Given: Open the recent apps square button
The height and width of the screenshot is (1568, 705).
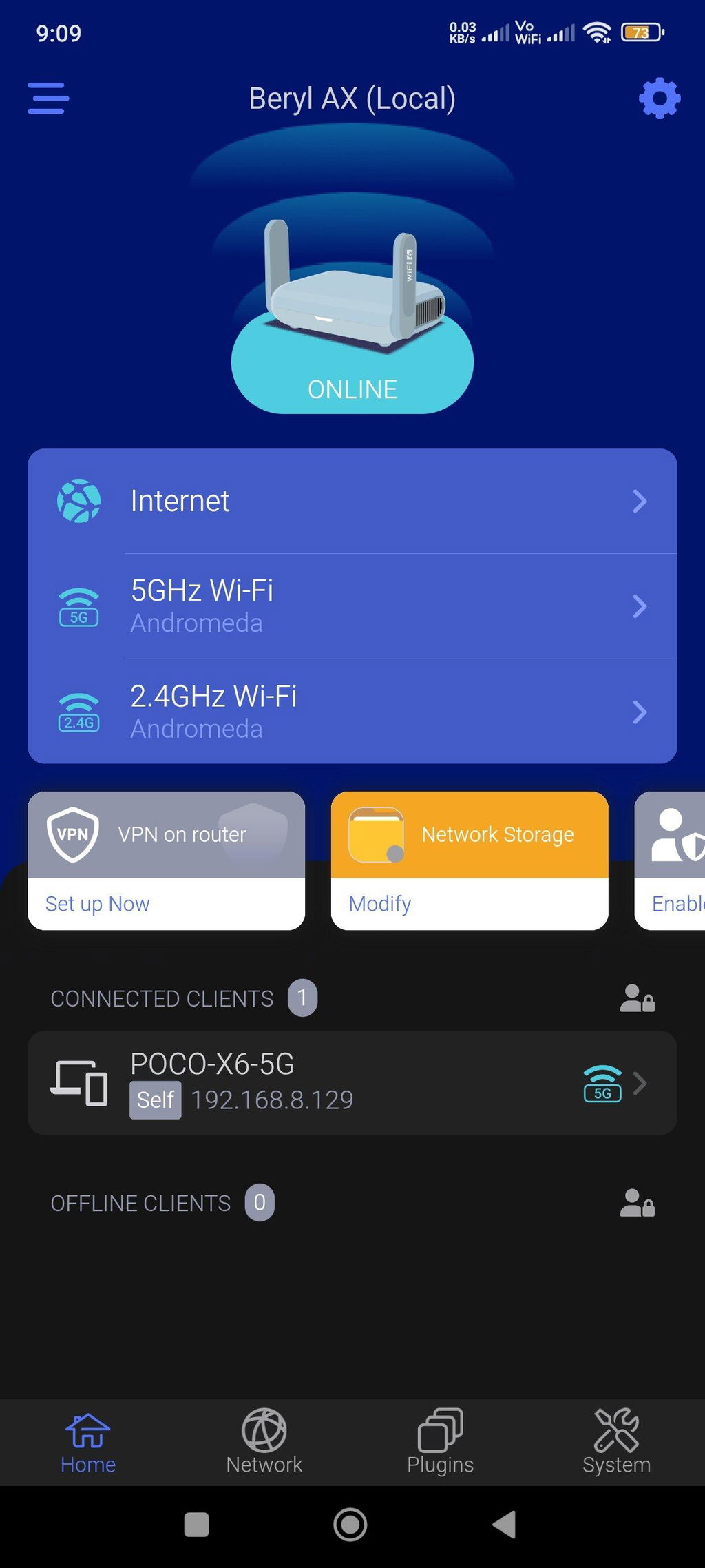Looking at the screenshot, I should pos(197,1524).
